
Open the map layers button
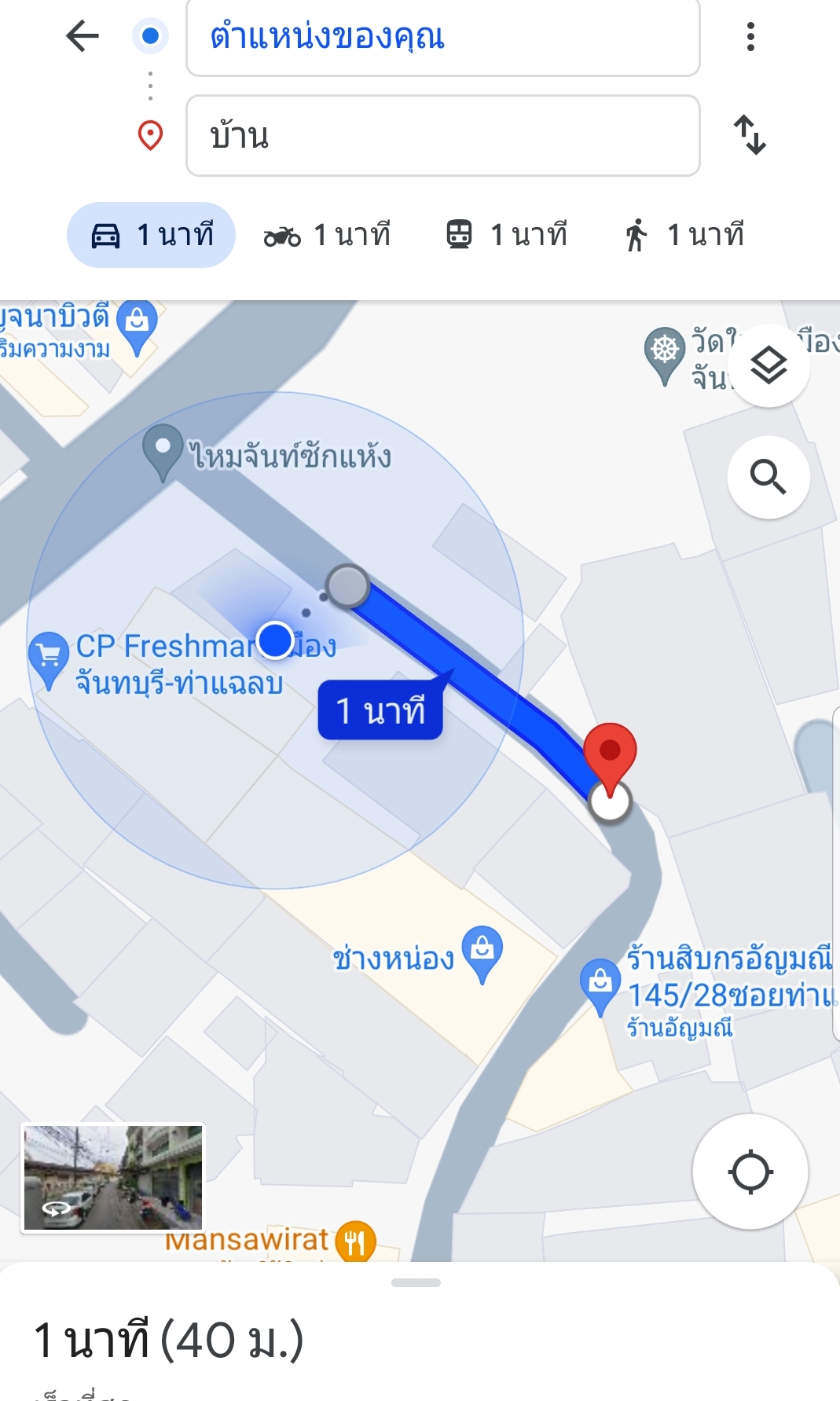tap(768, 365)
